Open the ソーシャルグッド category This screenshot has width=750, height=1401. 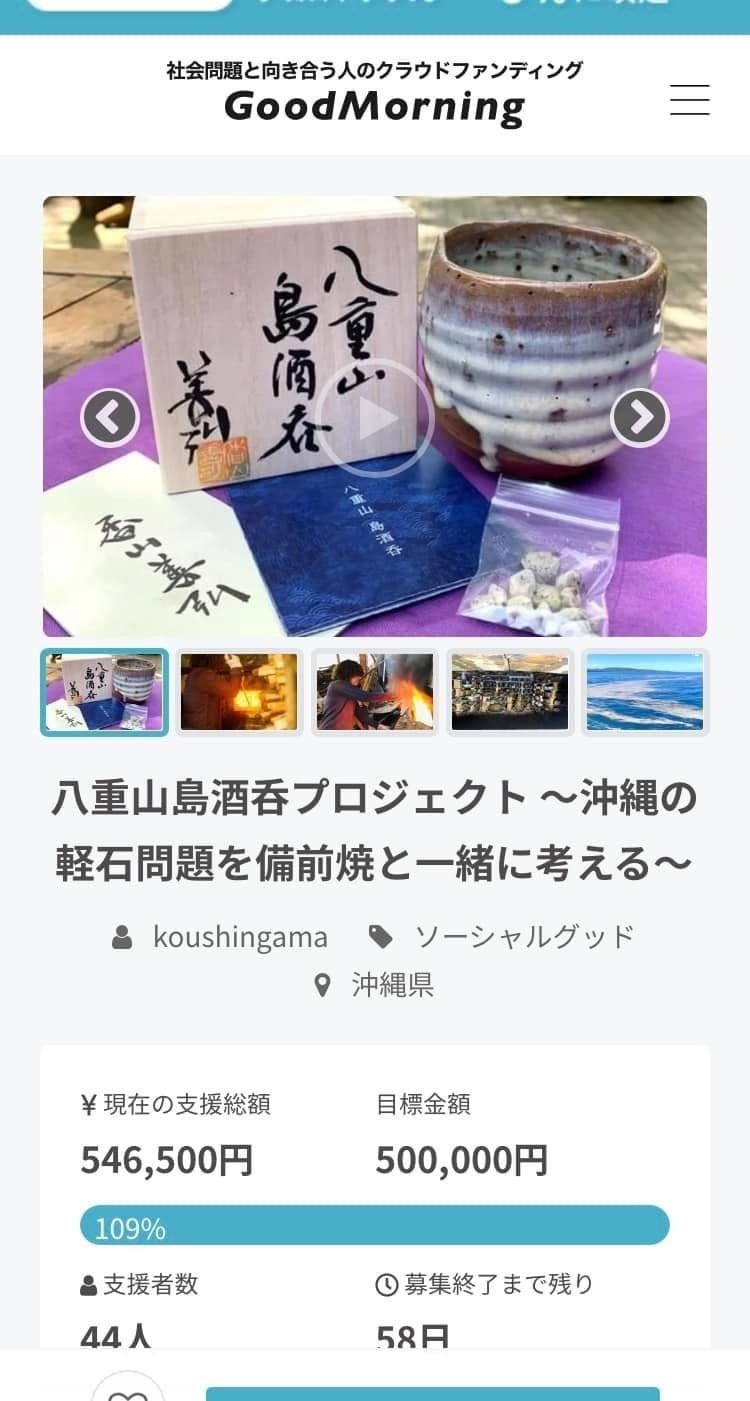point(523,937)
